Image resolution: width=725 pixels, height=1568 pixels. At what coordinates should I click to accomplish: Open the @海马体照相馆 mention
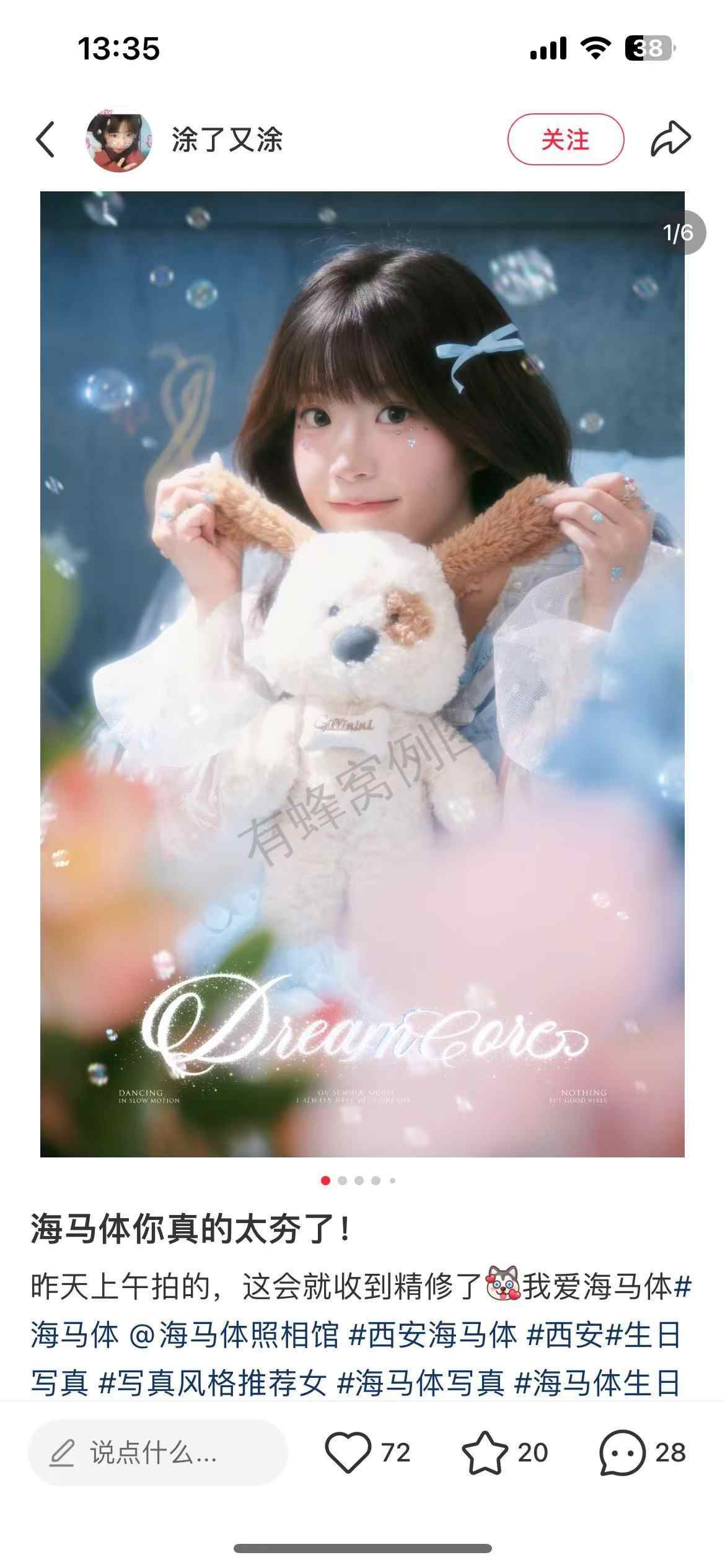[234, 1335]
